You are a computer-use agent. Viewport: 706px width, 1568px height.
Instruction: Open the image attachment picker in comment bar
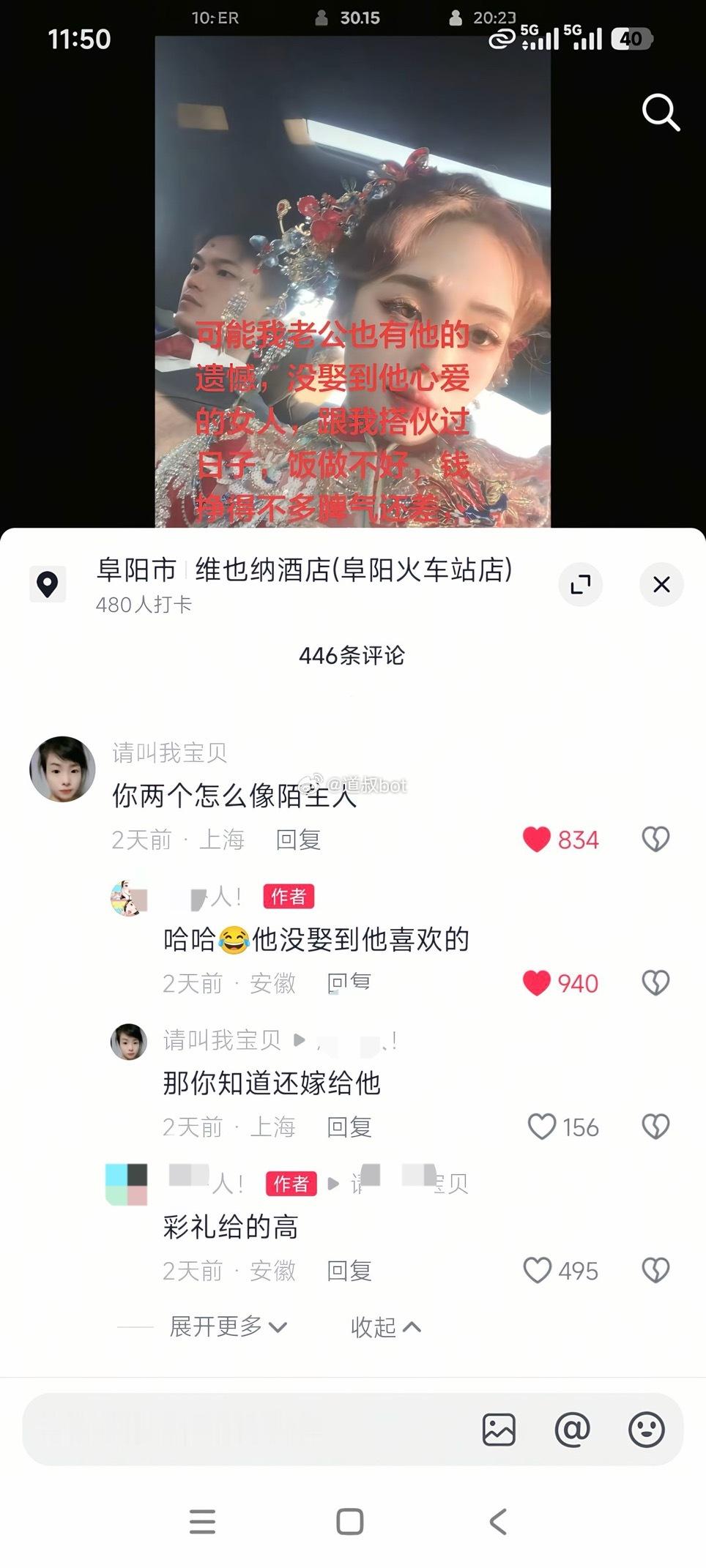click(497, 1429)
